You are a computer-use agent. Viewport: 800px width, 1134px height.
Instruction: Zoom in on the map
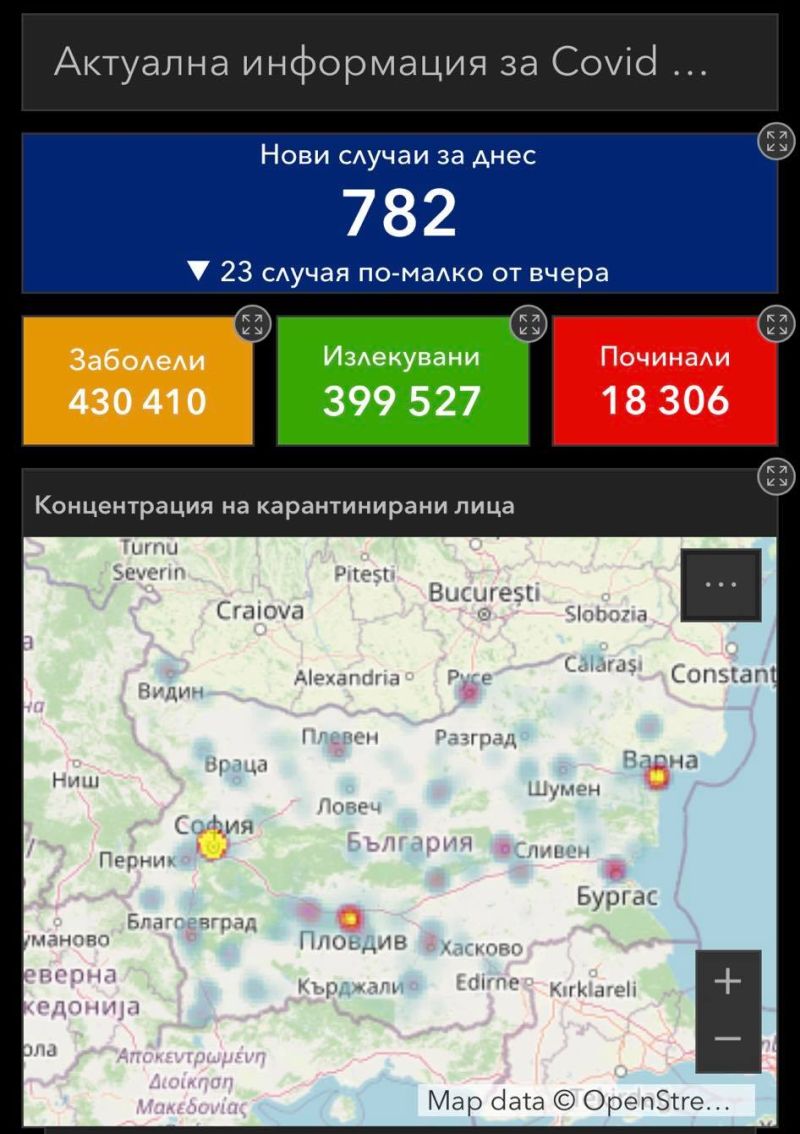[x=728, y=981]
